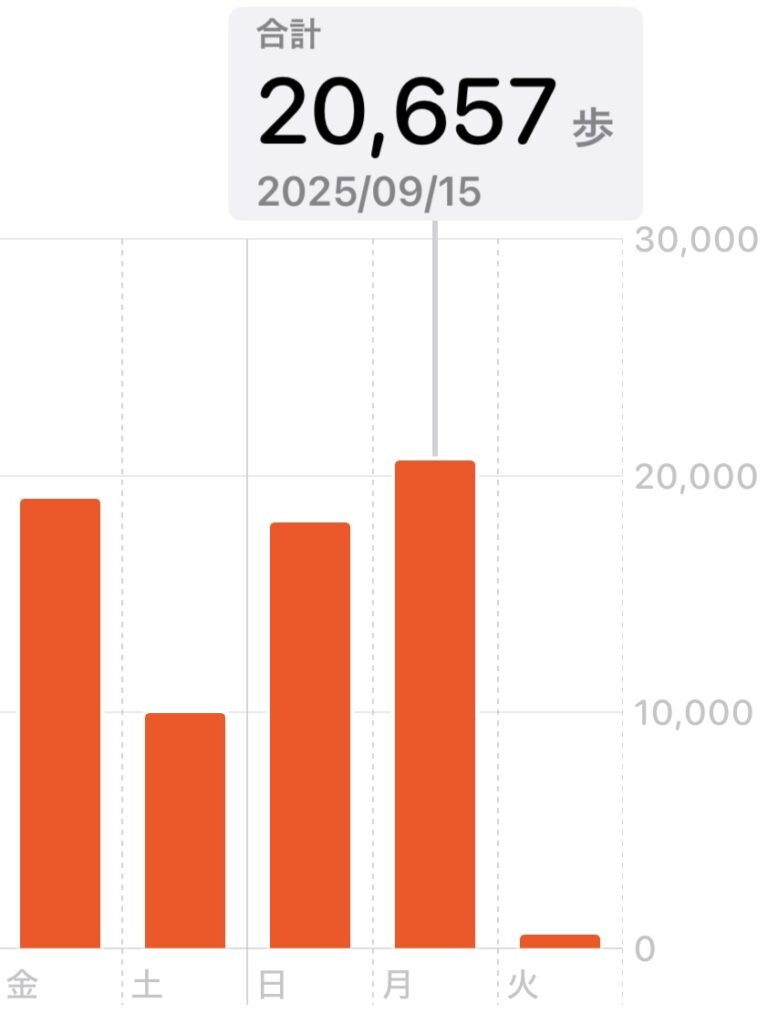Select the Saturday (土) steps bar

[185, 830]
